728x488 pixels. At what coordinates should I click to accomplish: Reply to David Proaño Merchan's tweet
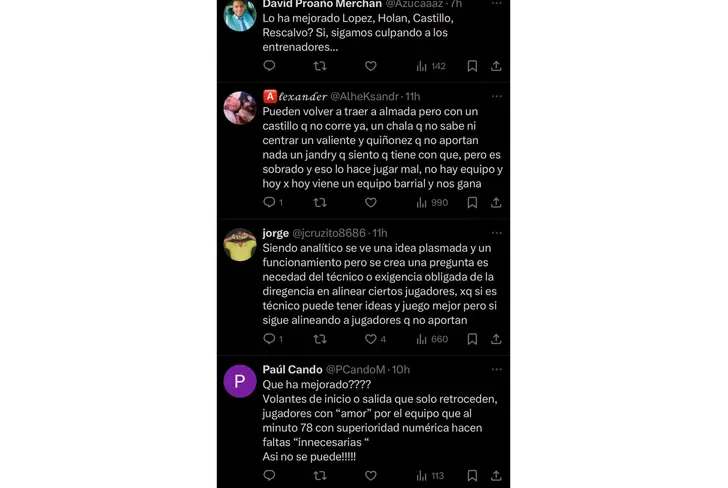point(269,66)
